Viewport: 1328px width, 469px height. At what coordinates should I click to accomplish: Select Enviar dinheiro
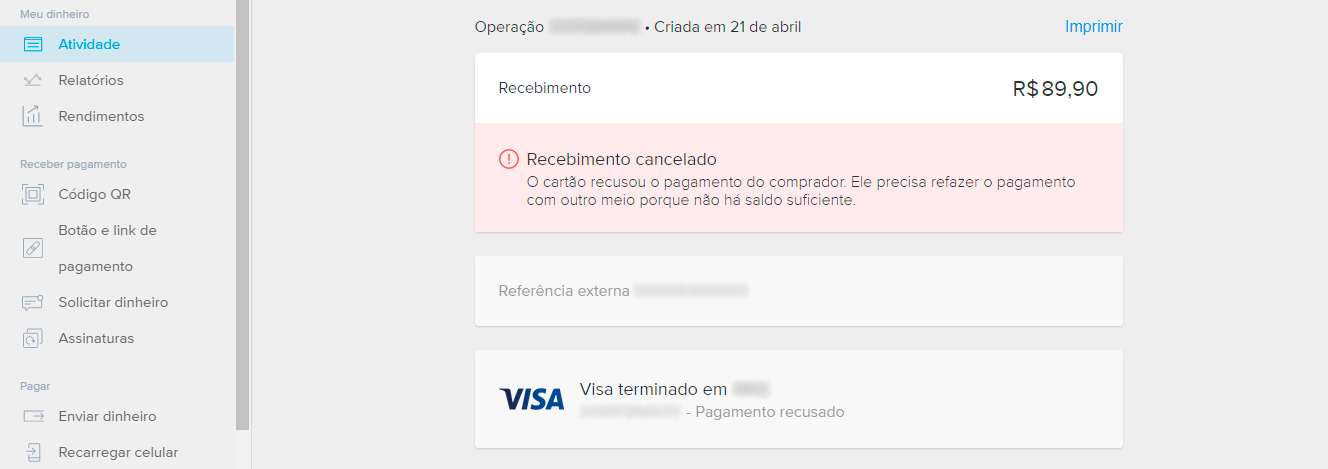[107, 416]
